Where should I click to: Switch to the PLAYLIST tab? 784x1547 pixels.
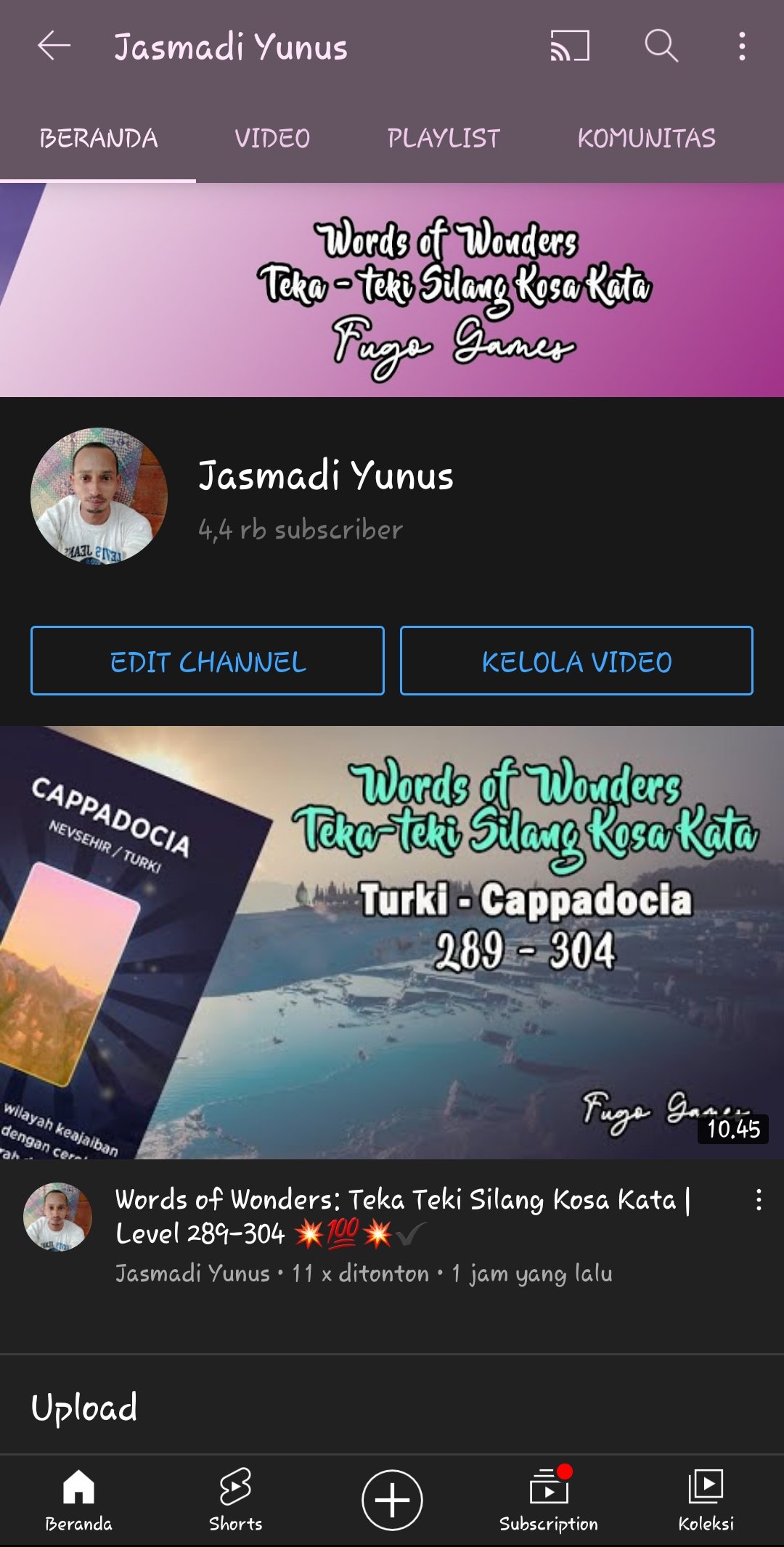tap(444, 138)
